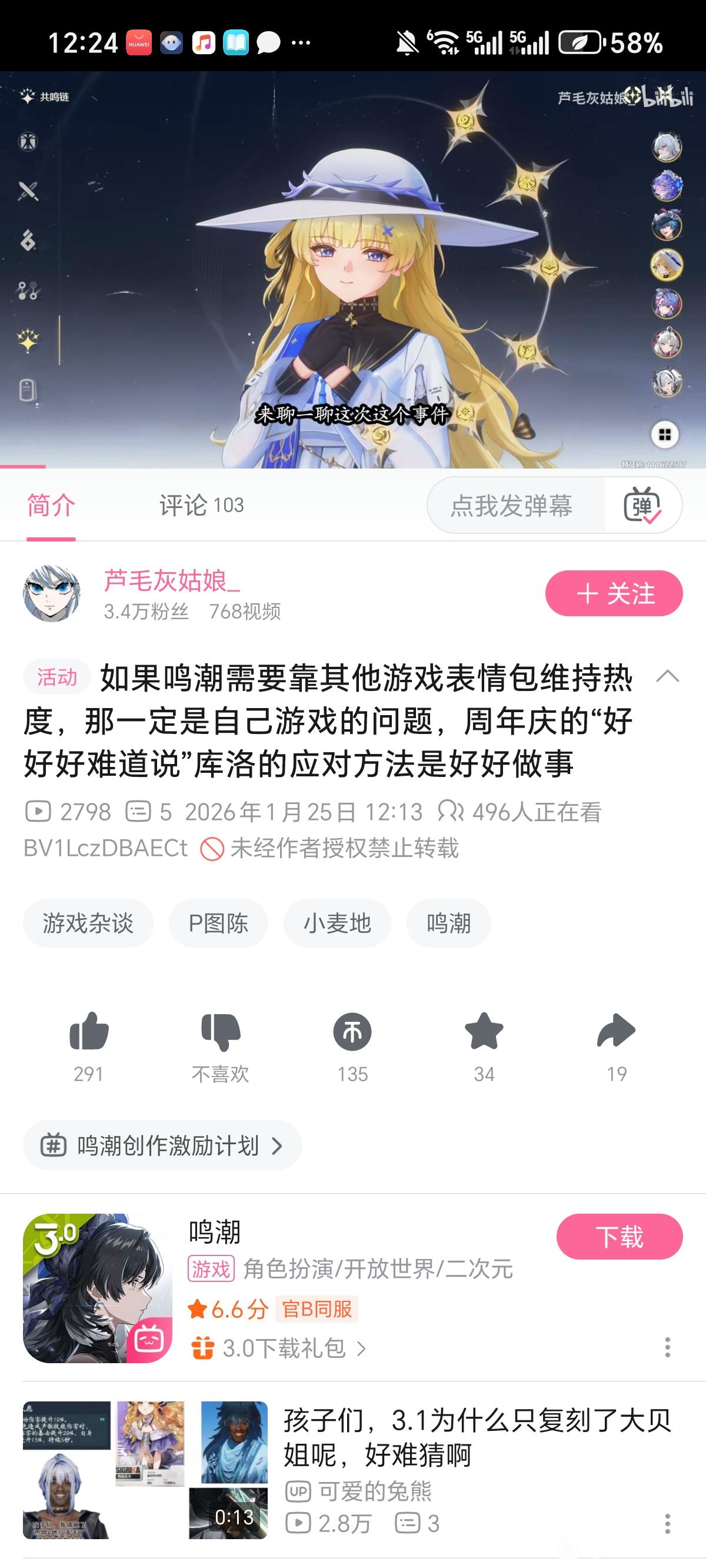Screen dimensions: 706x1568
Task: Open the P图陈 tag
Action: [218, 923]
